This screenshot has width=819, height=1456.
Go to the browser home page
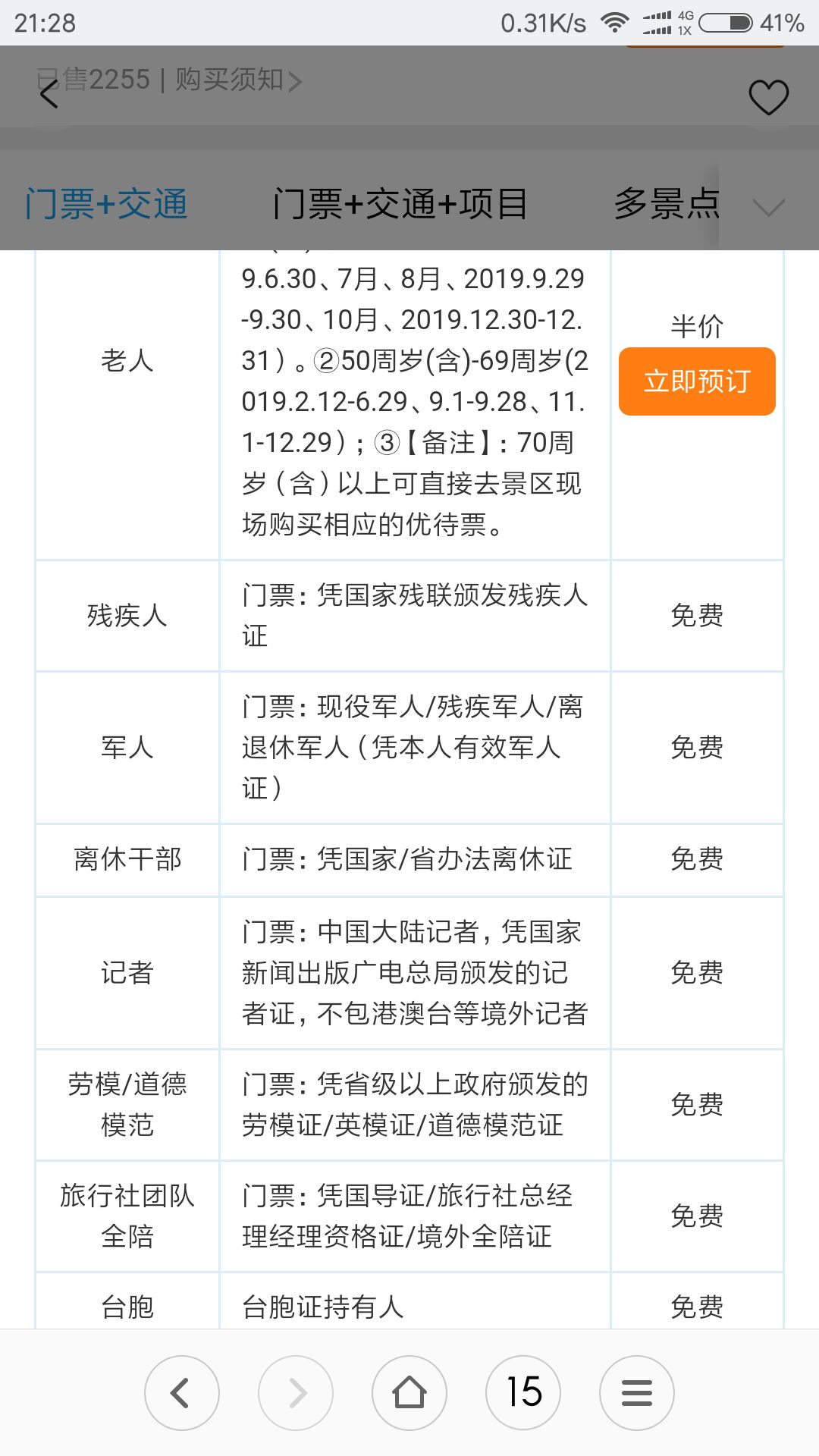pyautogui.click(x=409, y=1392)
